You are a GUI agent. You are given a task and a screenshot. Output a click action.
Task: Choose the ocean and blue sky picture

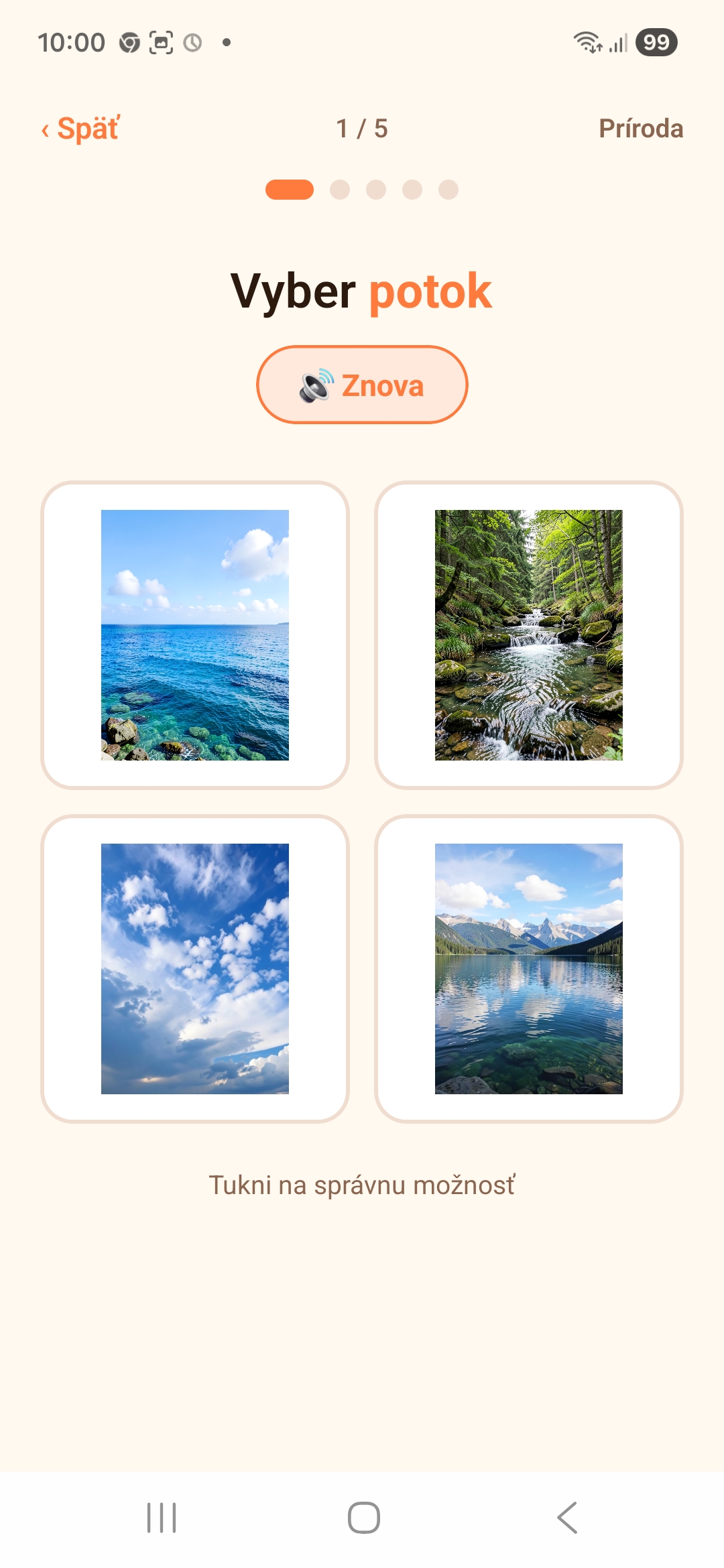click(195, 635)
